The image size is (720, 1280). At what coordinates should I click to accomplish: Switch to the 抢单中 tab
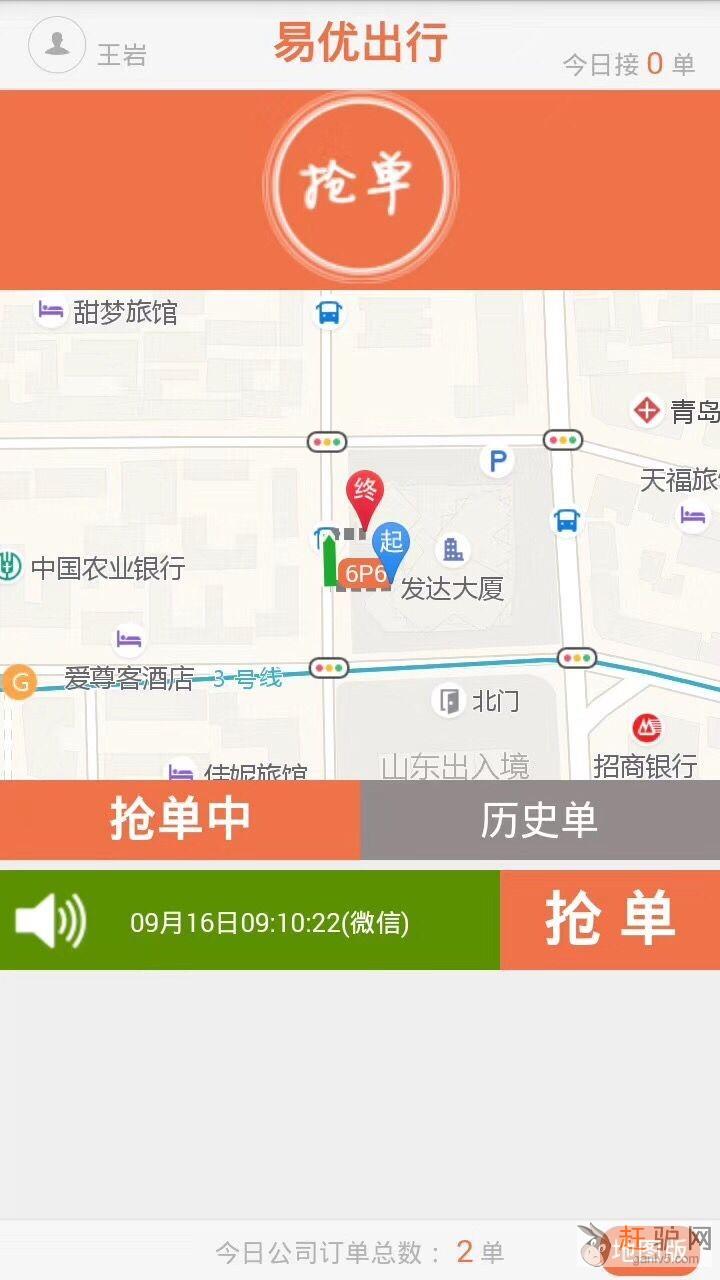tap(180, 820)
